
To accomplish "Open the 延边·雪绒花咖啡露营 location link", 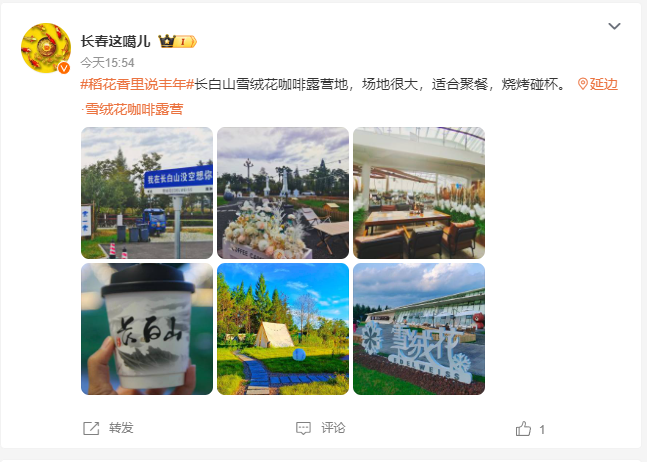I will (x=598, y=85).
